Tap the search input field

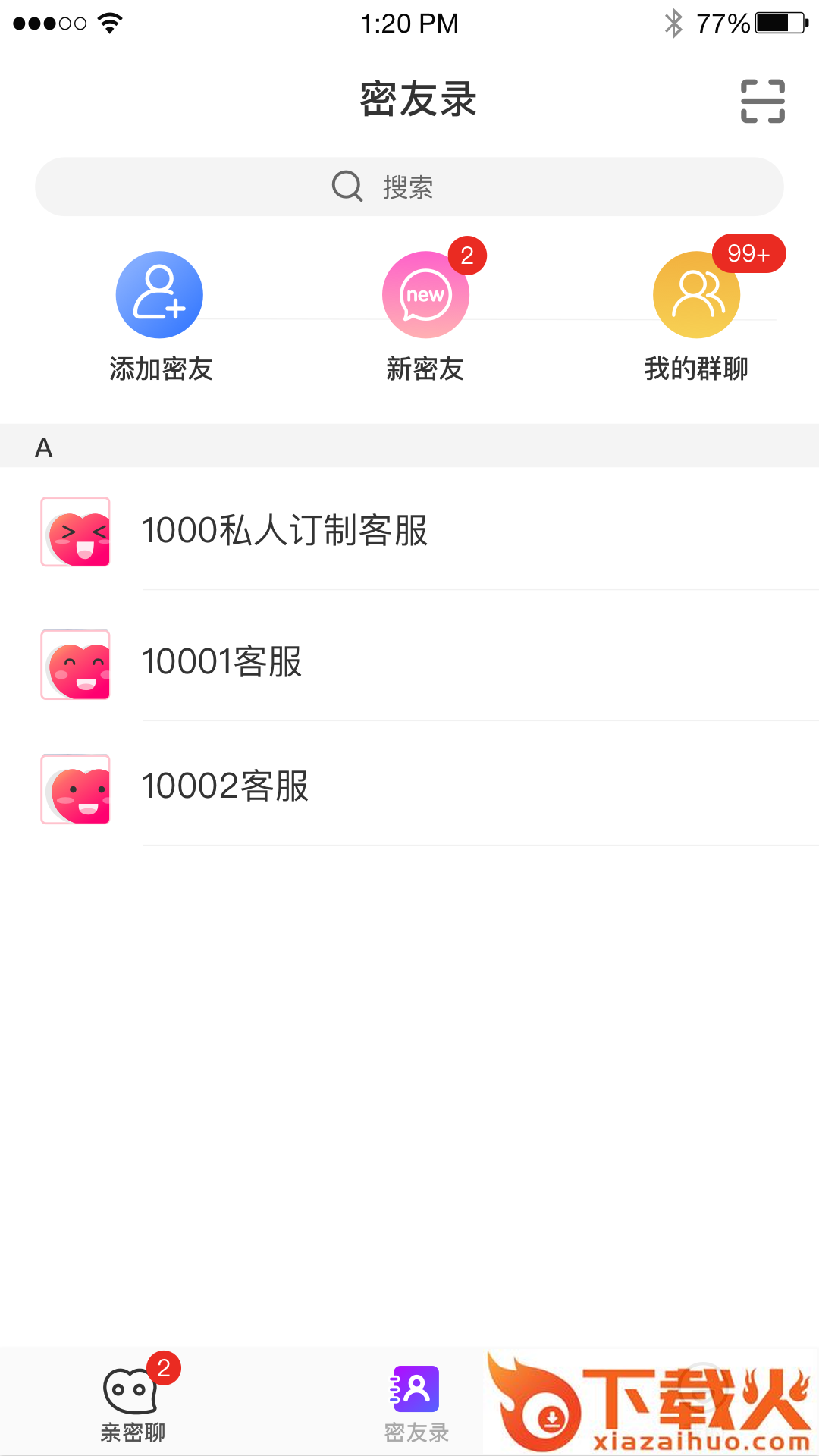pyautogui.click(x=409, y=186)
